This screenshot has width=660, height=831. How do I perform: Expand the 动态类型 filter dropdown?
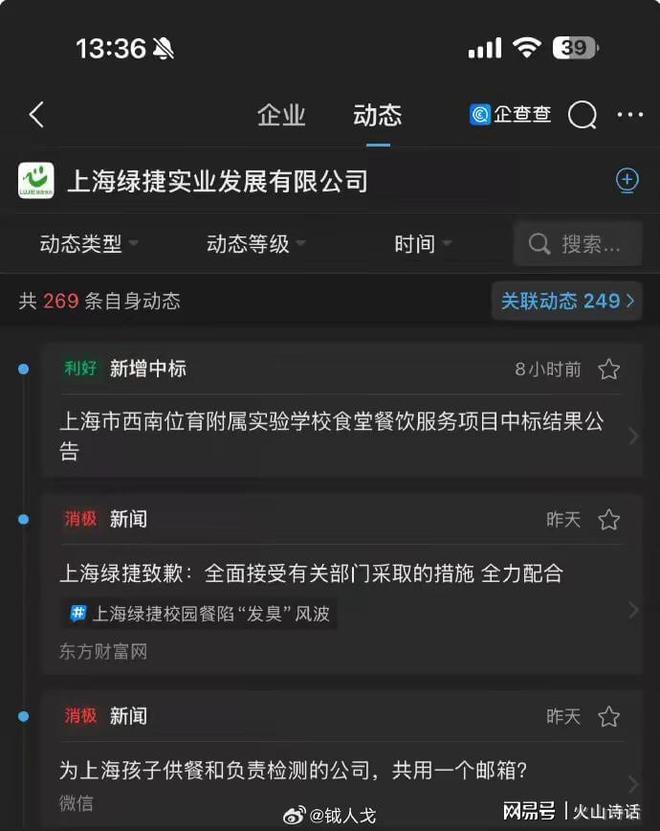pyautogui.click(x=89, y=243)
